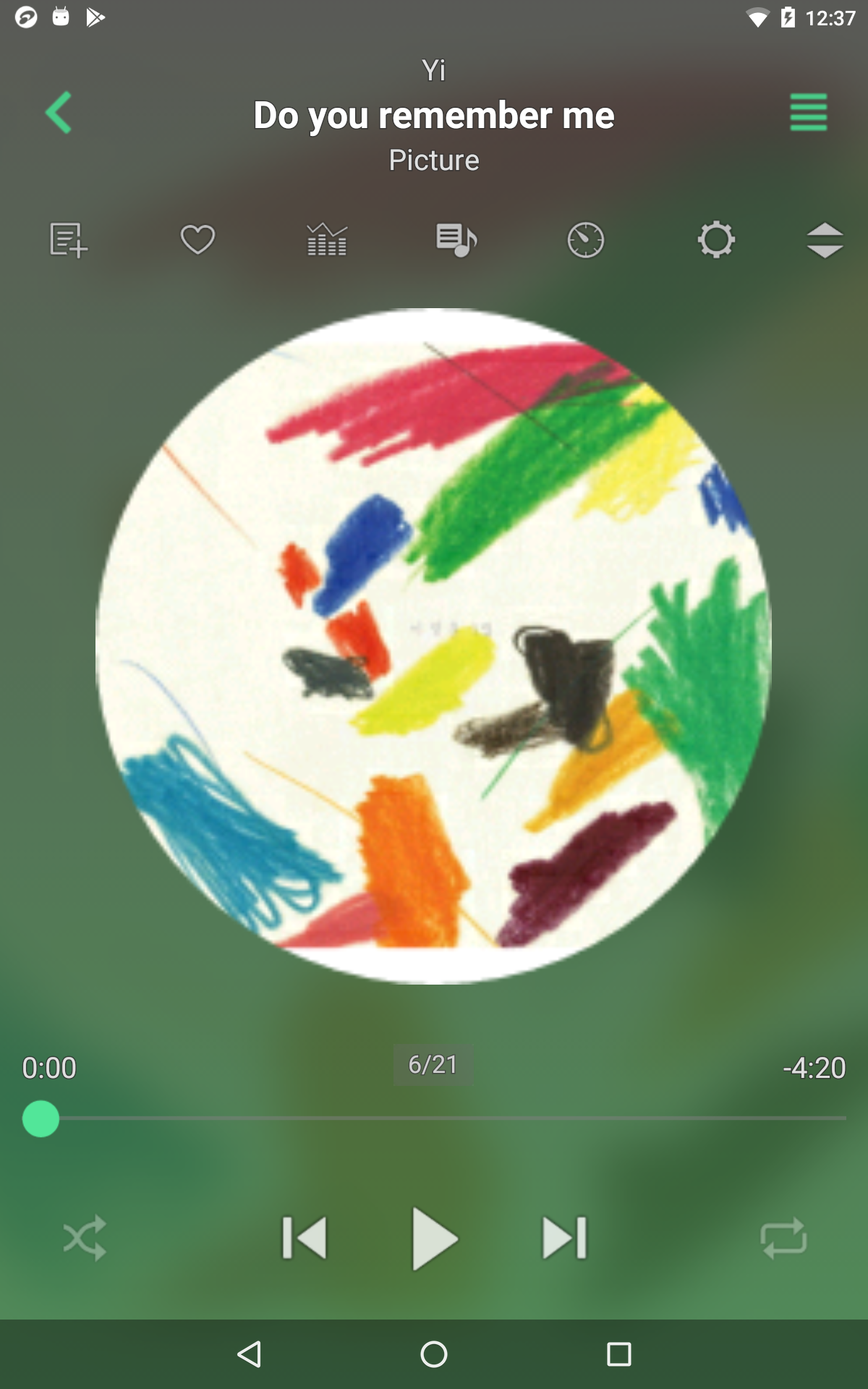Mark the song as favorite with the heart
Image resolution: width=868 pixels, height=1389 pixels.
click(x=197, y=239)
